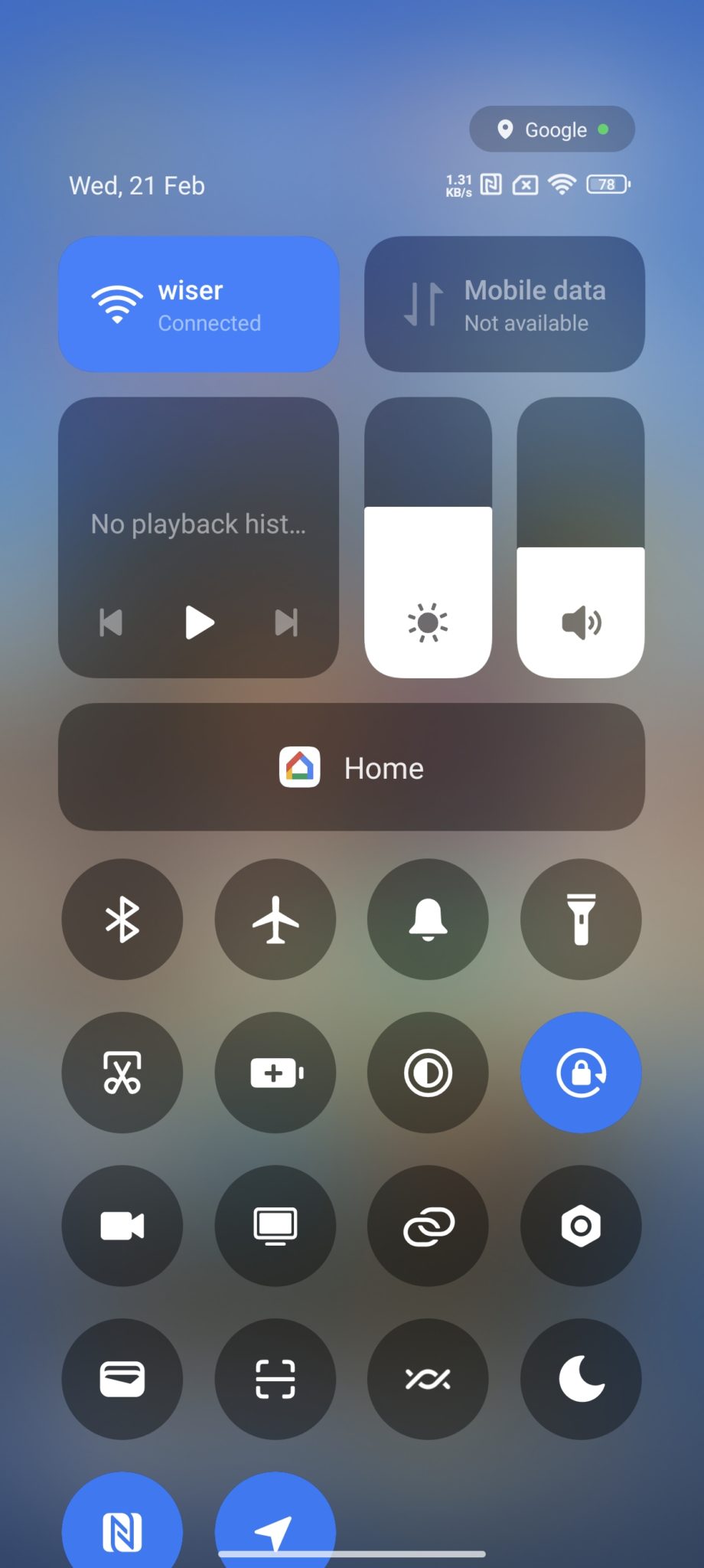
Task: Tap the Google location indicator chip
Action: click(x=552, y=129)
